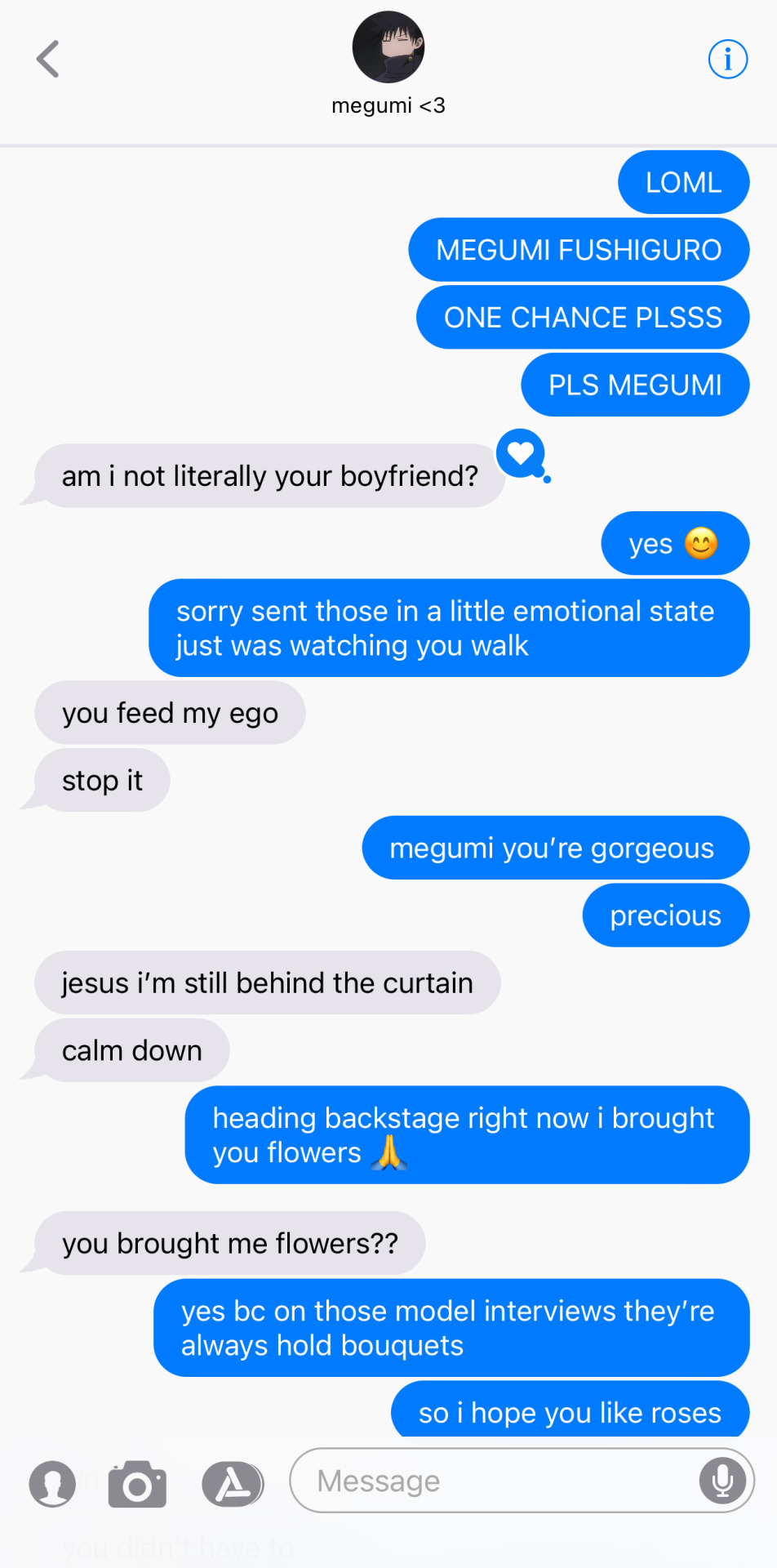Viewport: 777px width, 1568px height.
Task: Open the camera to attach a photo
Action: [137, 1484]
